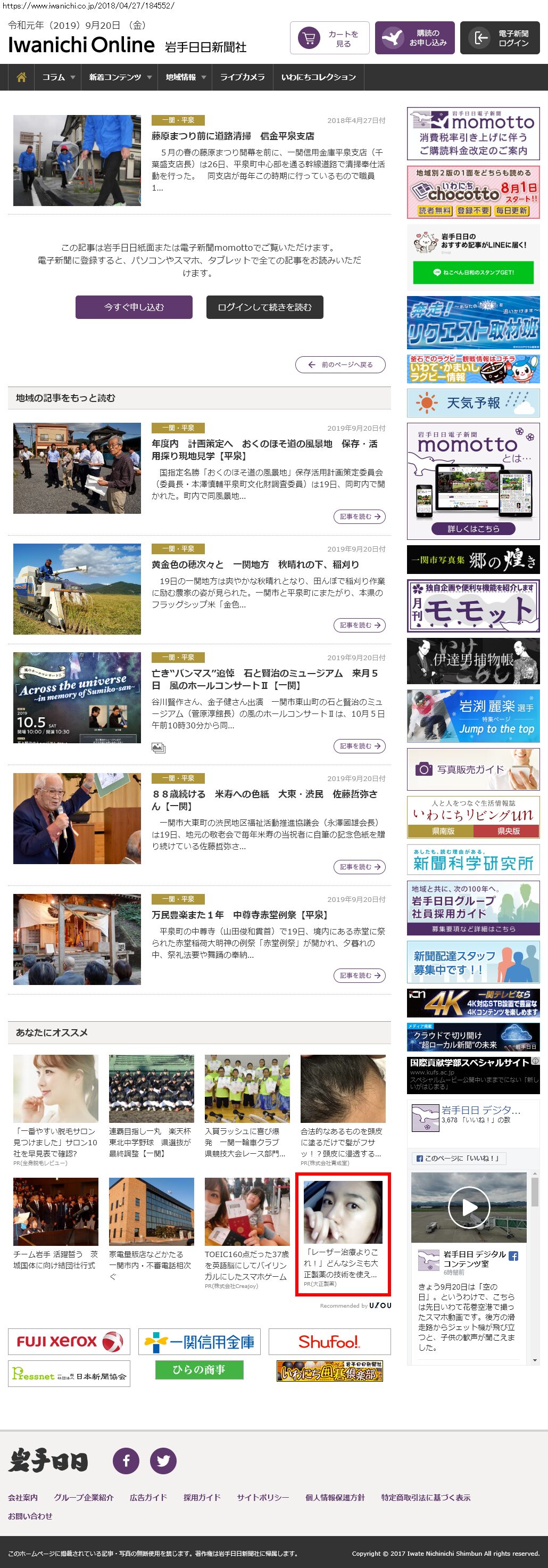The width and height of the screenshot is (548, 1568).
Task: Tap 購読のお申し込み subscription button
Action: [x=414, y=38]
